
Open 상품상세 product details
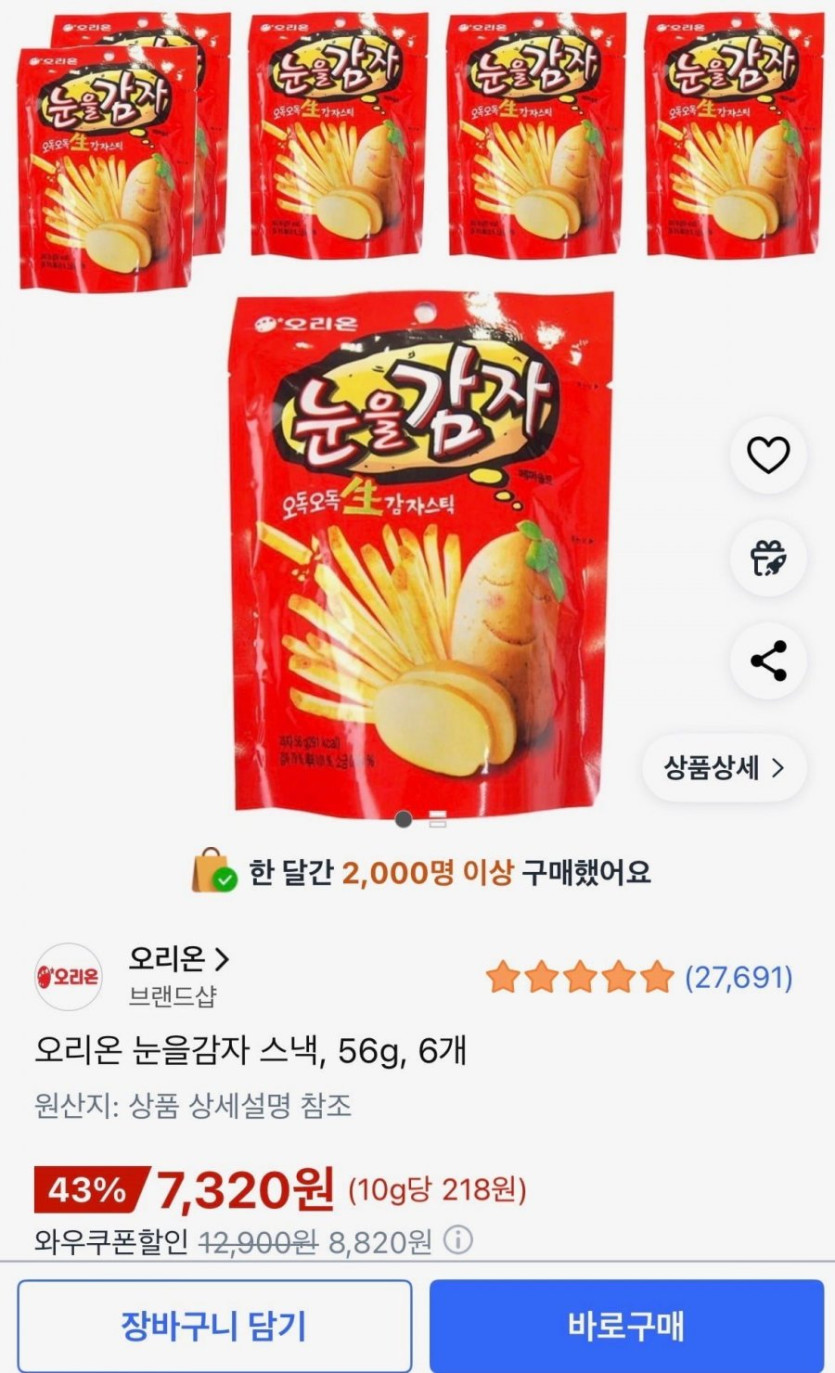[x=724, y=768]
